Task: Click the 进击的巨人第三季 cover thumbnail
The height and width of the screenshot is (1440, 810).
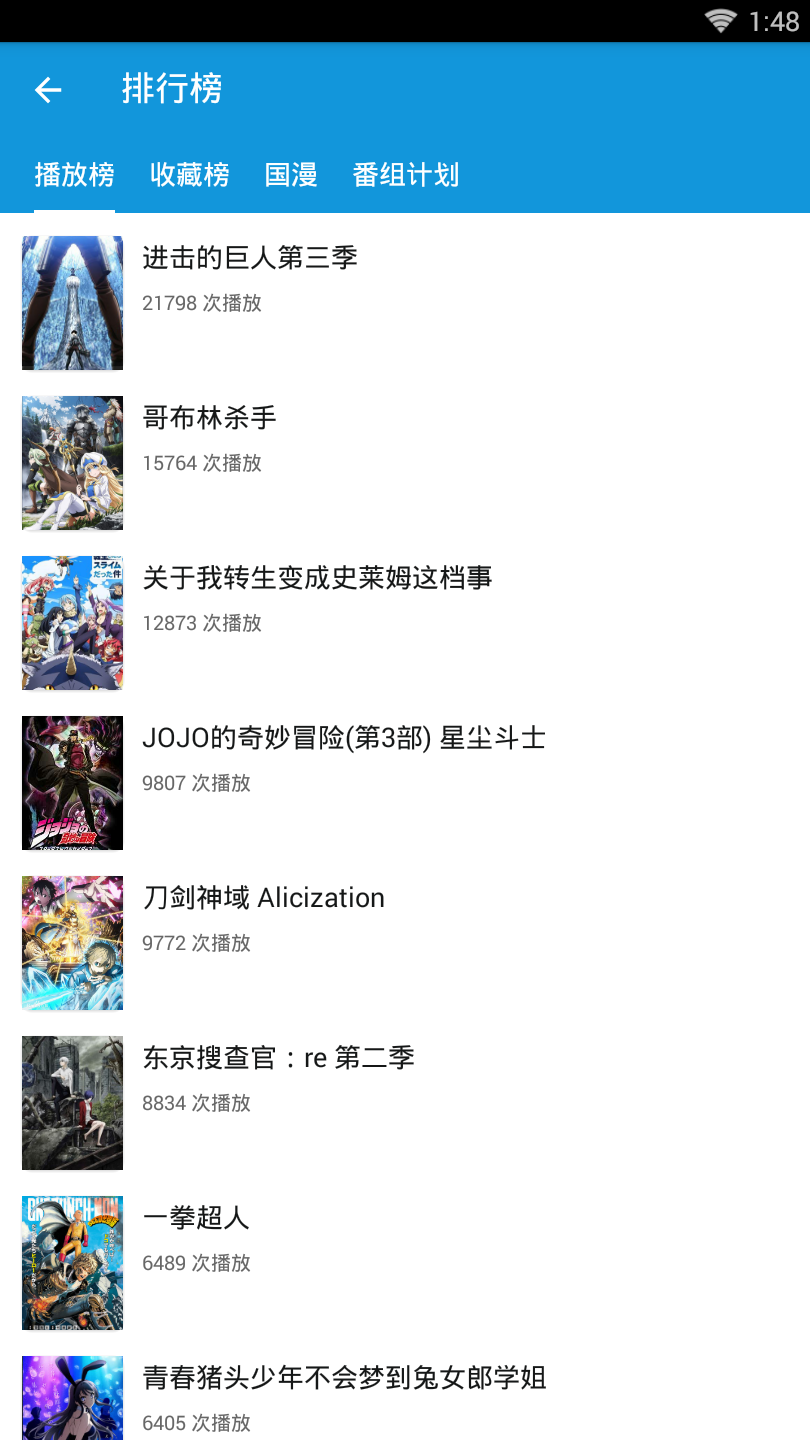Action: [x=72, y=302]
